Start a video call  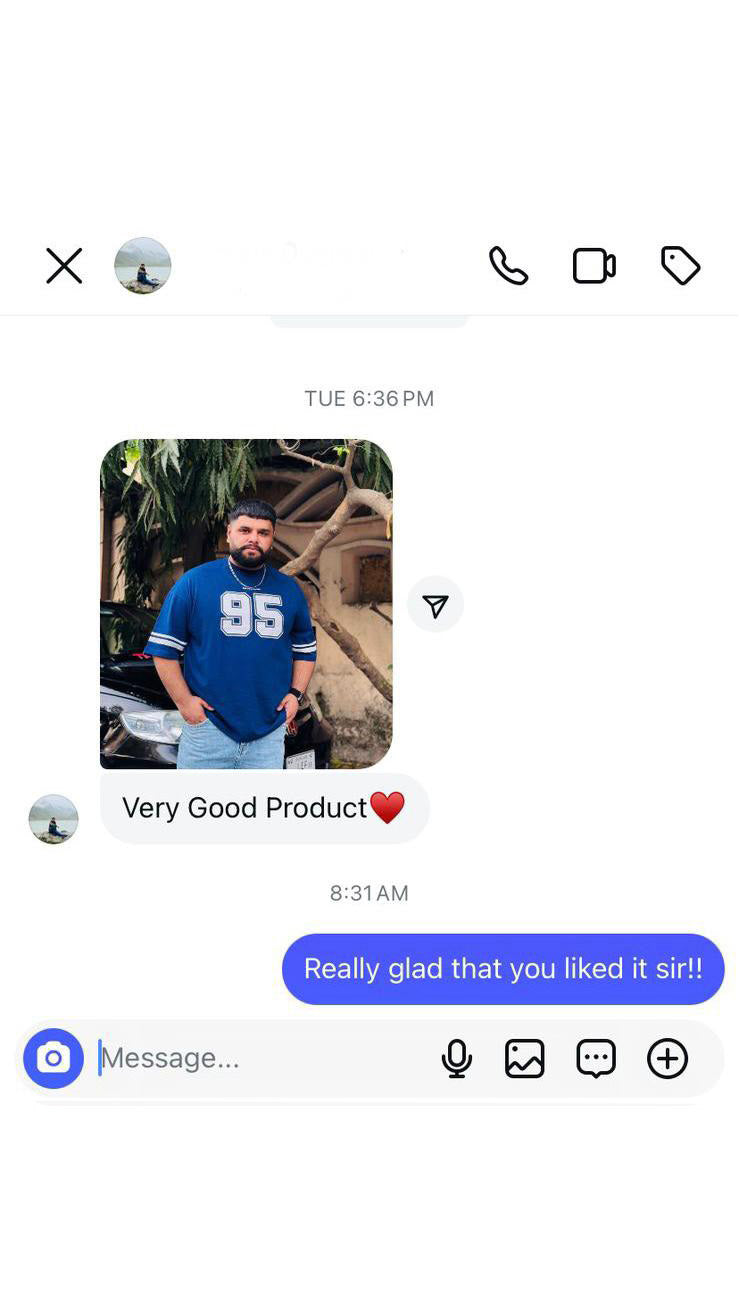593,266
